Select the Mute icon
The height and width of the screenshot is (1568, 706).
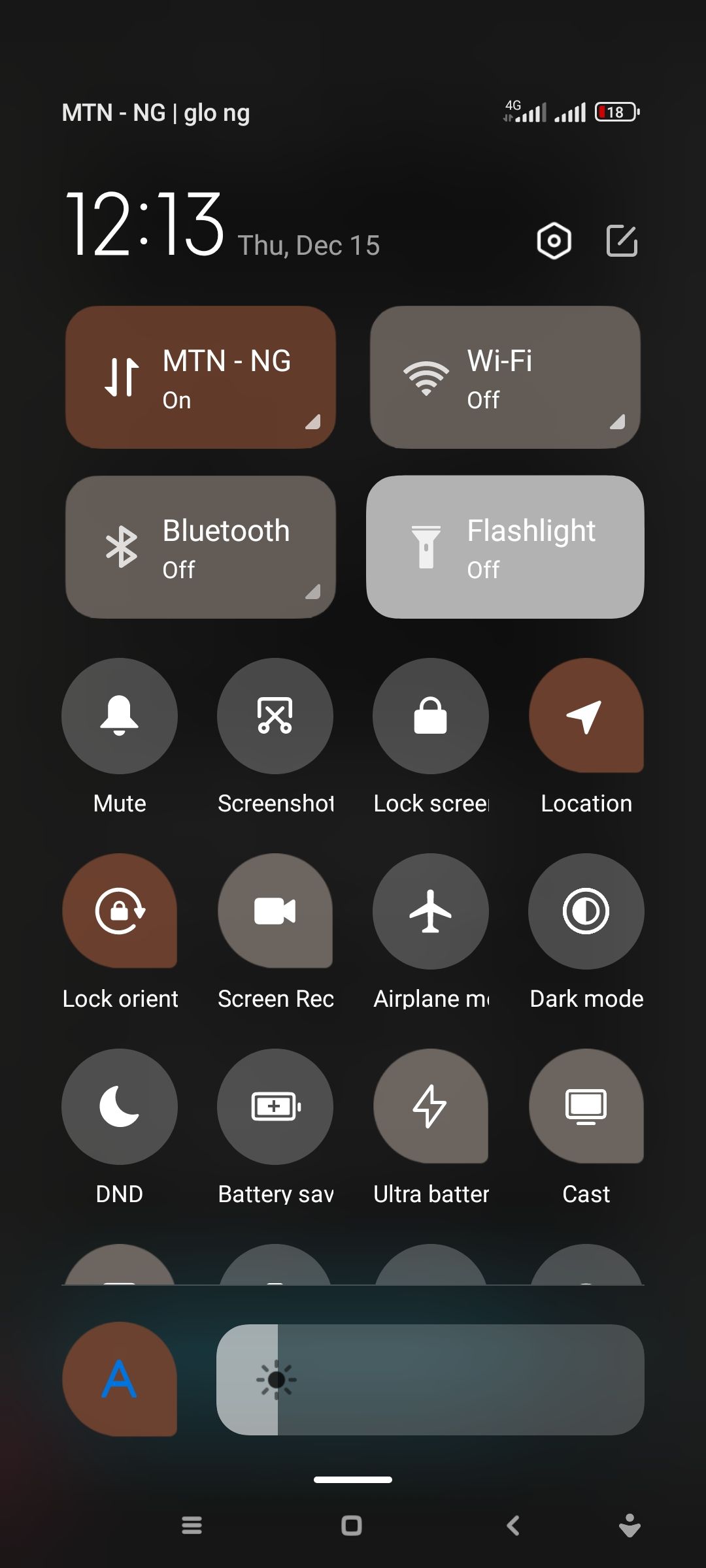pos(120,717)
